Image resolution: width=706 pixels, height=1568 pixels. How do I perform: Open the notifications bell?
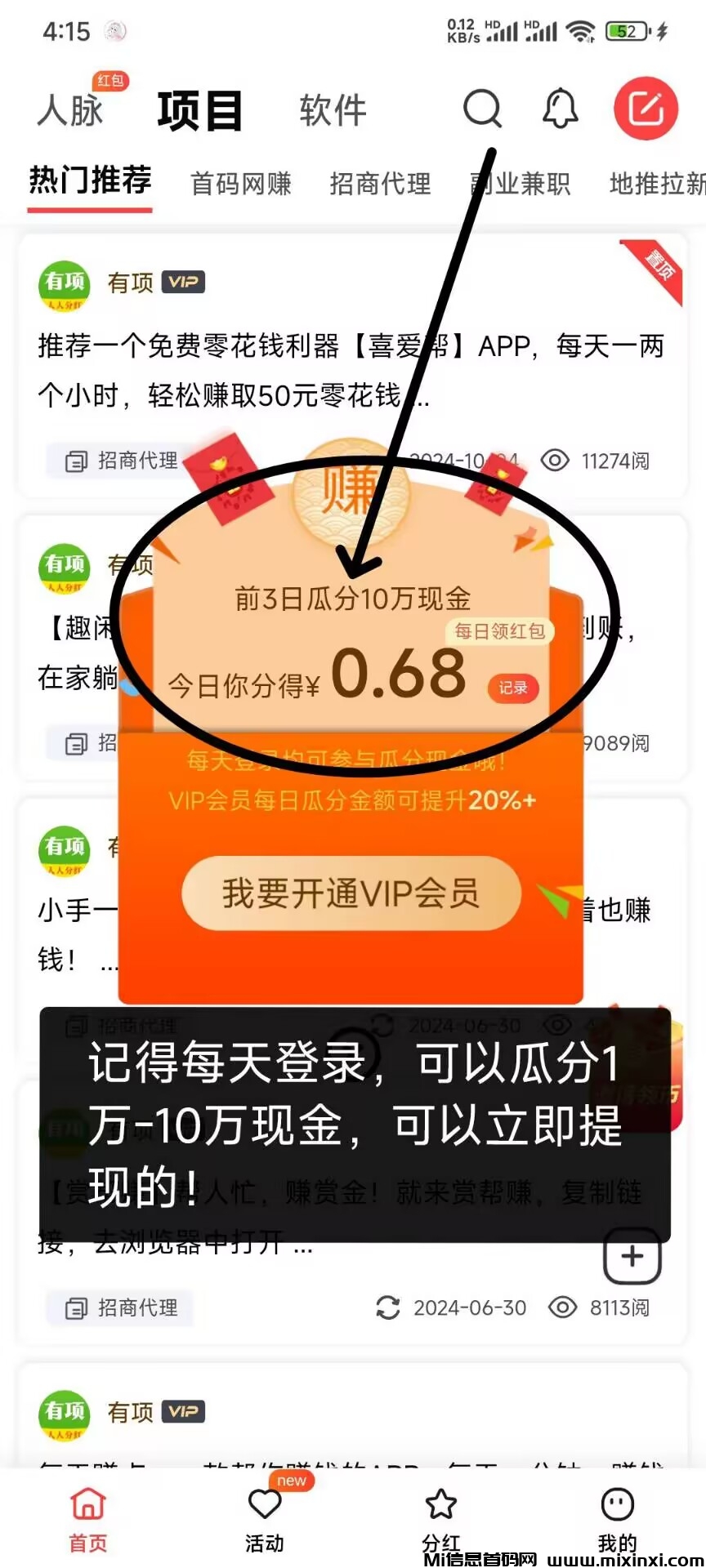point(561,109)
